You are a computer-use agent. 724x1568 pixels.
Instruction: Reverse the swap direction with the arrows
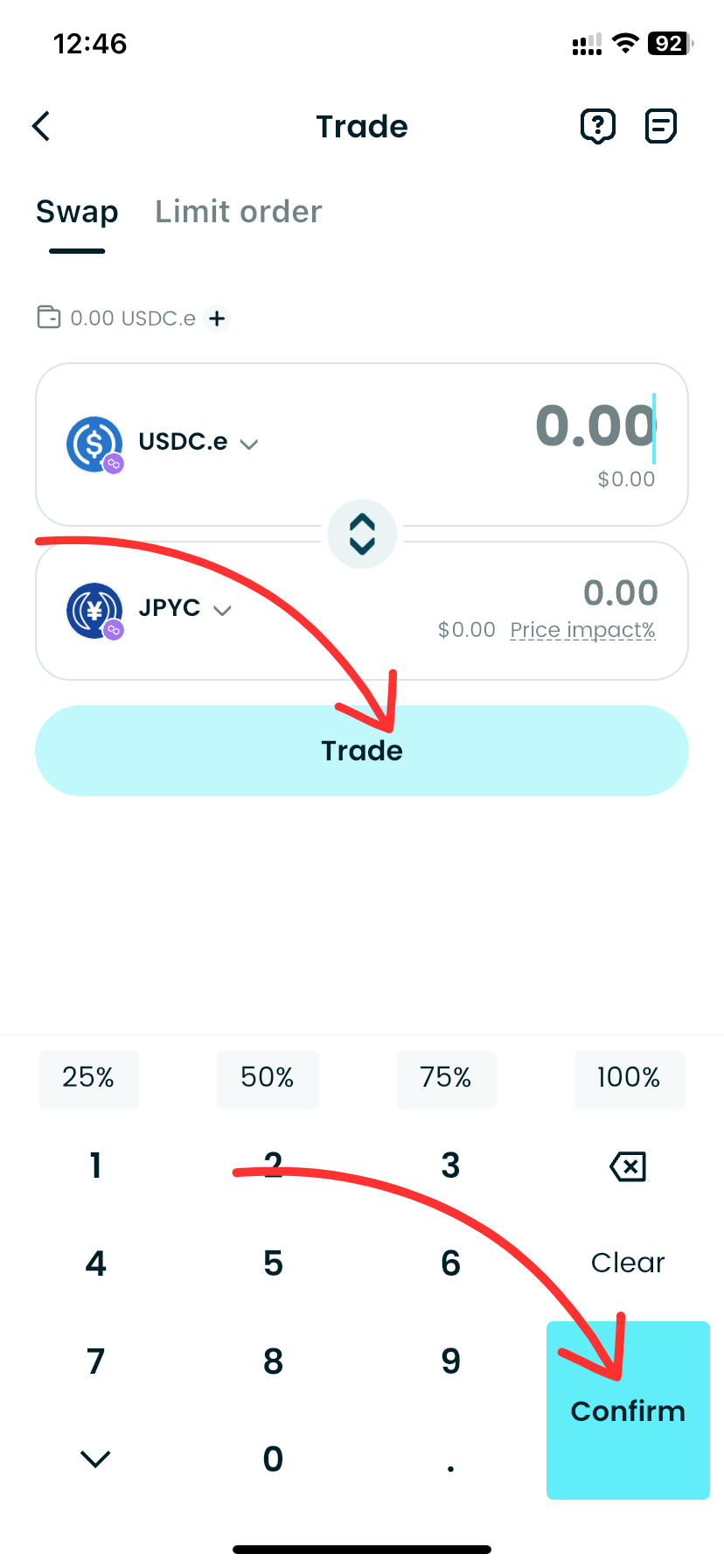tap(362, 534)
